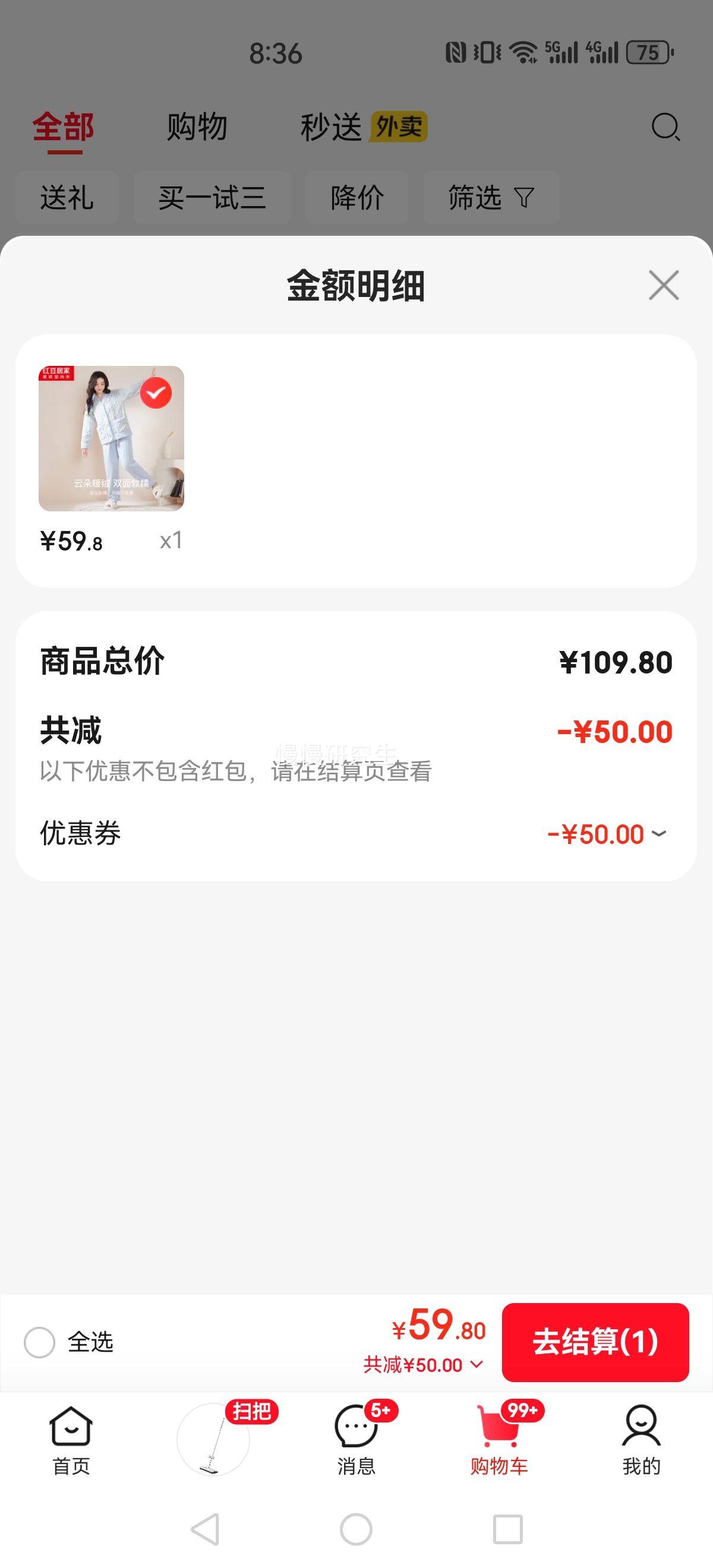Select the 购物车 tab
Image resolution: width=713 pixels, height=1568 pixels.
(499, 1439)
